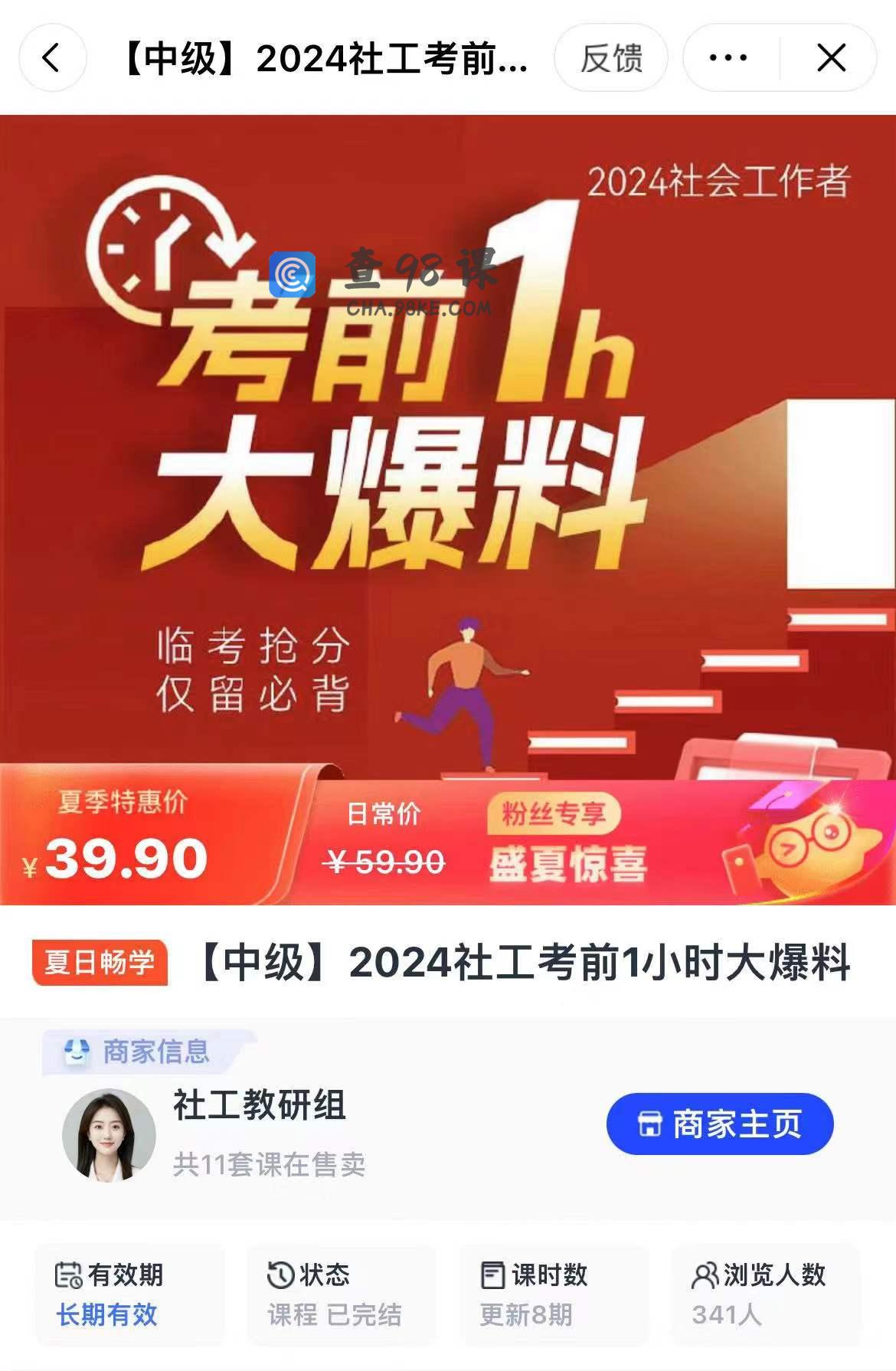This screenshot has height=1371, width=896.
Task: Open the 商家主页 merchant homepage
Action: tap(719, 1124)
